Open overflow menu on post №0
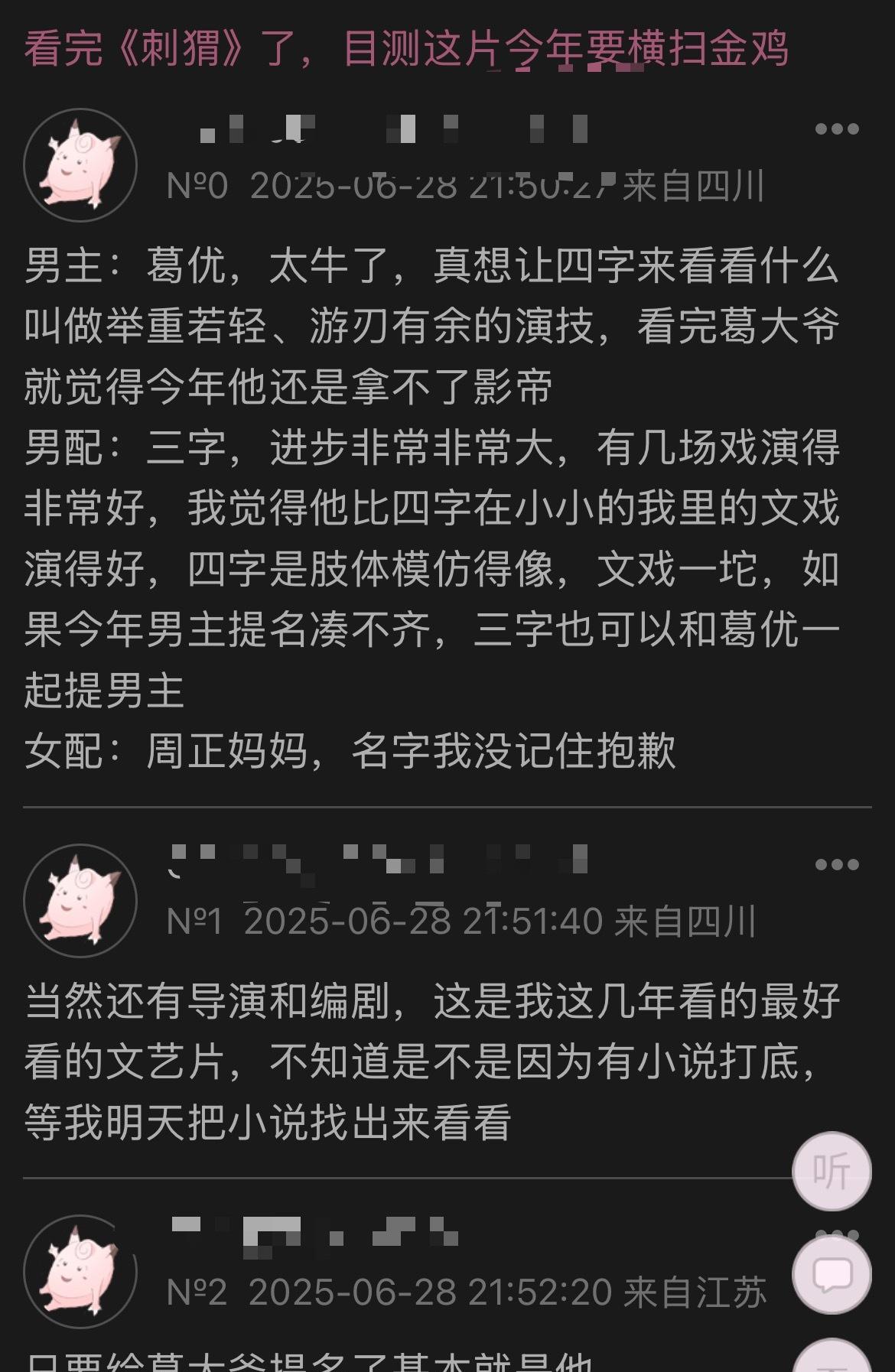Image resolution: width=895 pixels, height=1372 pixels. [837, 129]
